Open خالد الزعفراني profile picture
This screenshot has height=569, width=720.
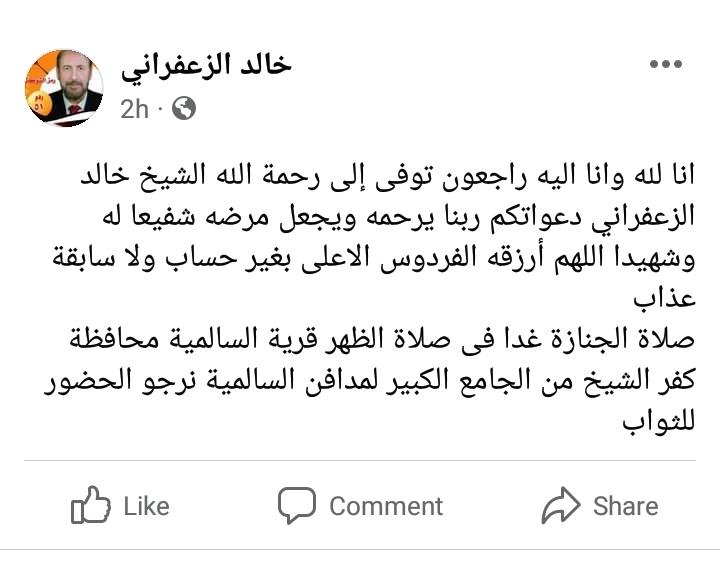64,87
